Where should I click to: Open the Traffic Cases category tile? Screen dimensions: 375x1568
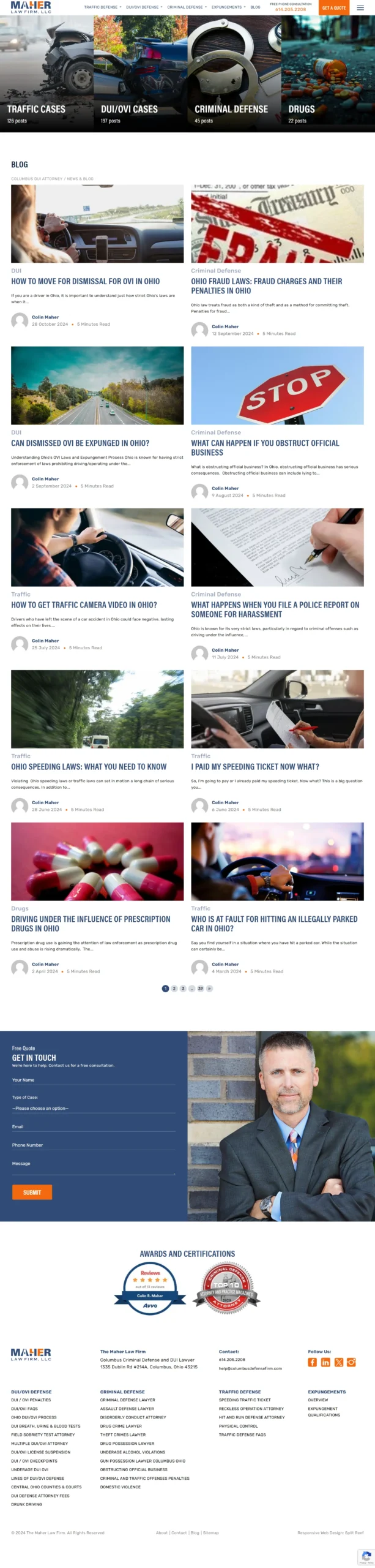[x=46, y=73]
